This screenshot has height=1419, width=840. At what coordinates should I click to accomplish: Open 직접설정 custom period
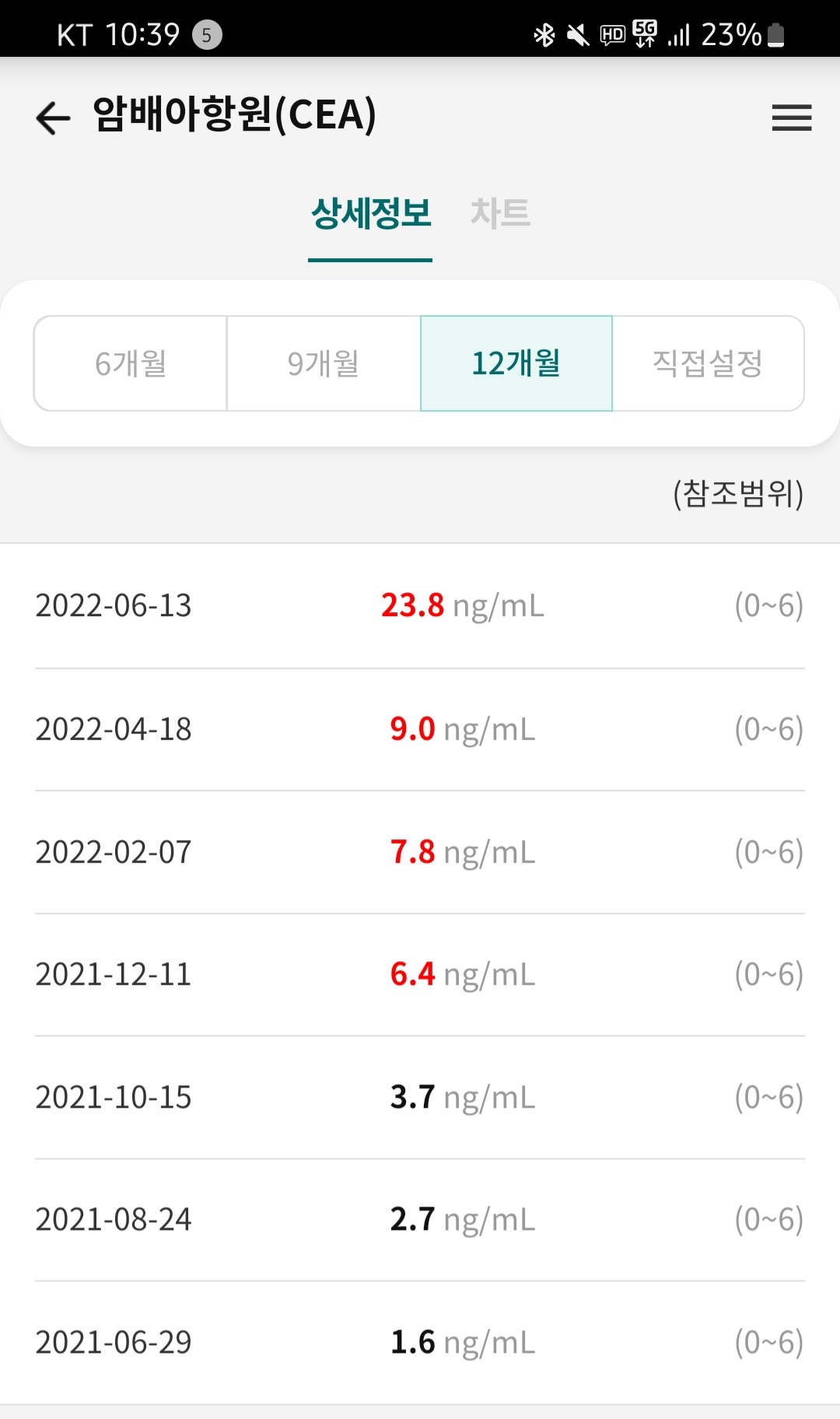pos(708,363)
